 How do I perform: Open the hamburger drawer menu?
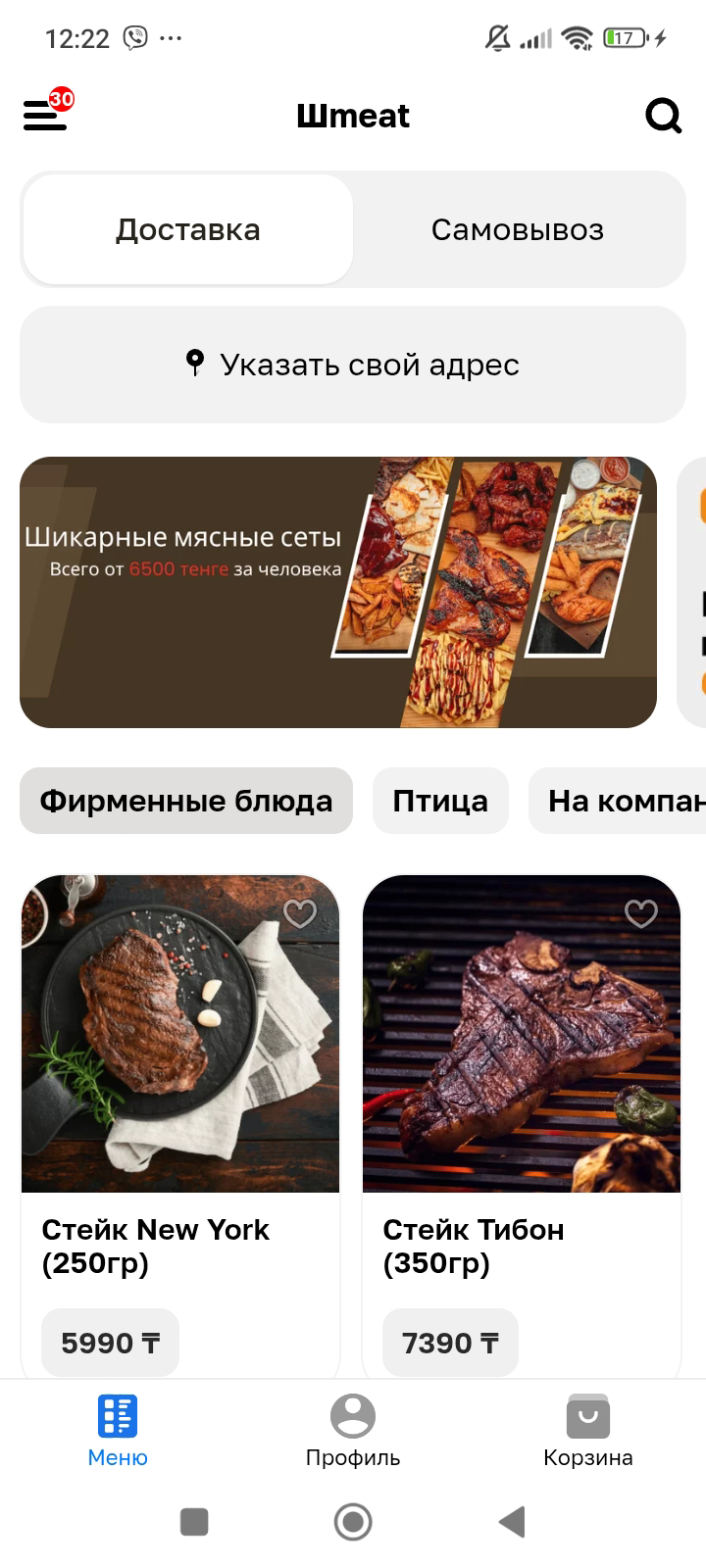pos(45,116)
